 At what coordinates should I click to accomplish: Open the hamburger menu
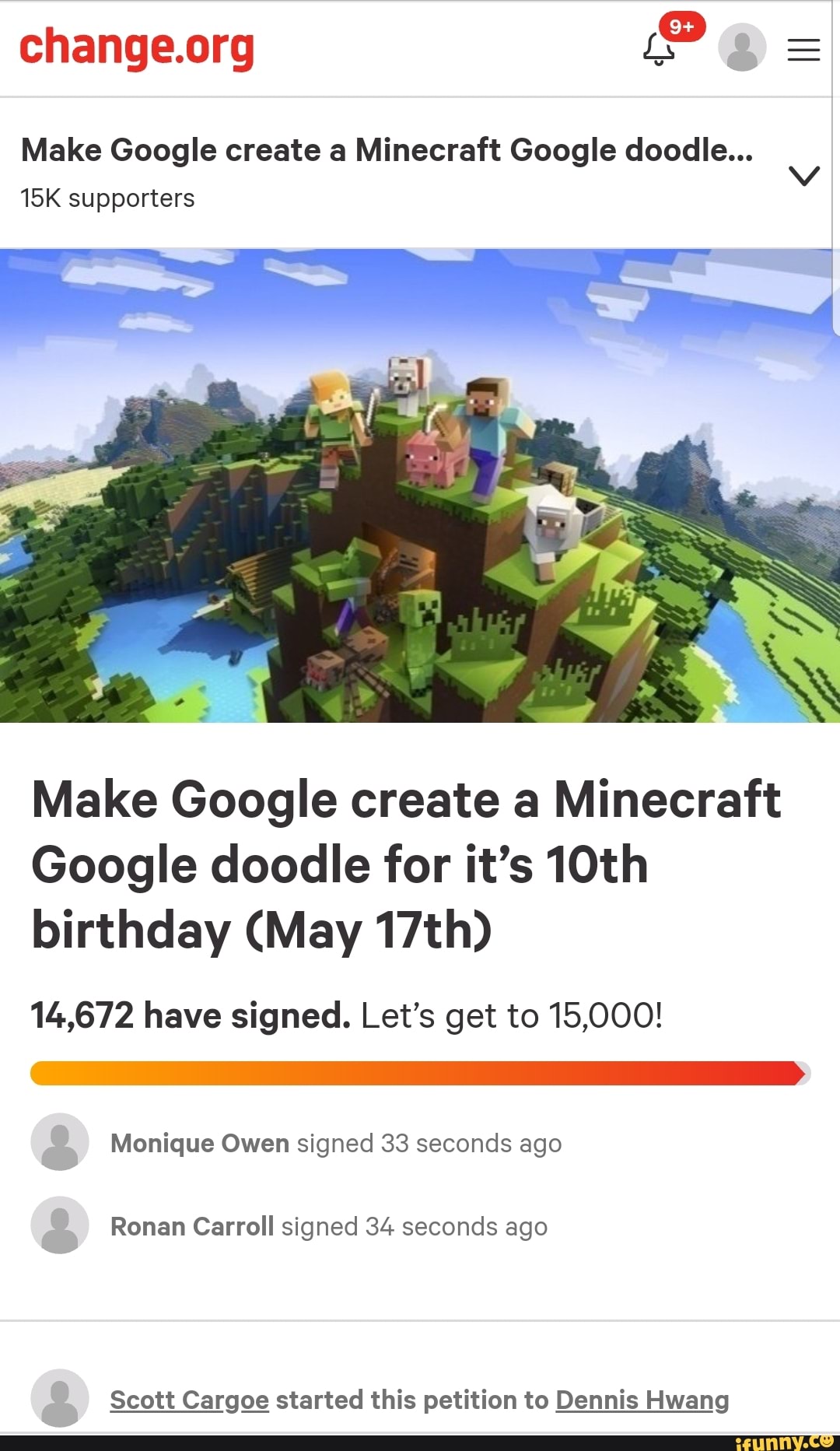click(x=803, y=50)
